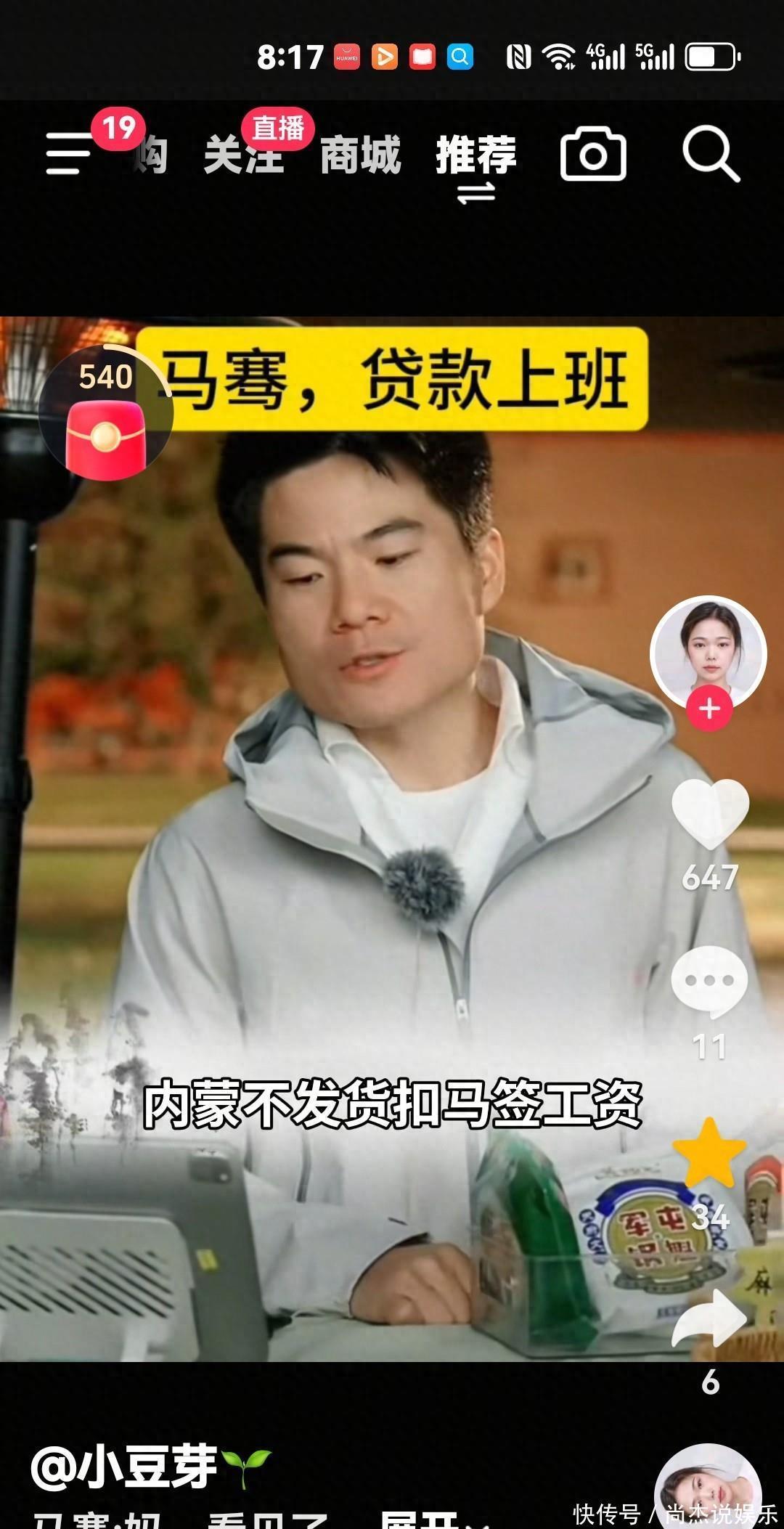Image resolution: width=784 pixels, height=1529 pixels.
Task: Switch to the 商城 tab
Action: 360,155
